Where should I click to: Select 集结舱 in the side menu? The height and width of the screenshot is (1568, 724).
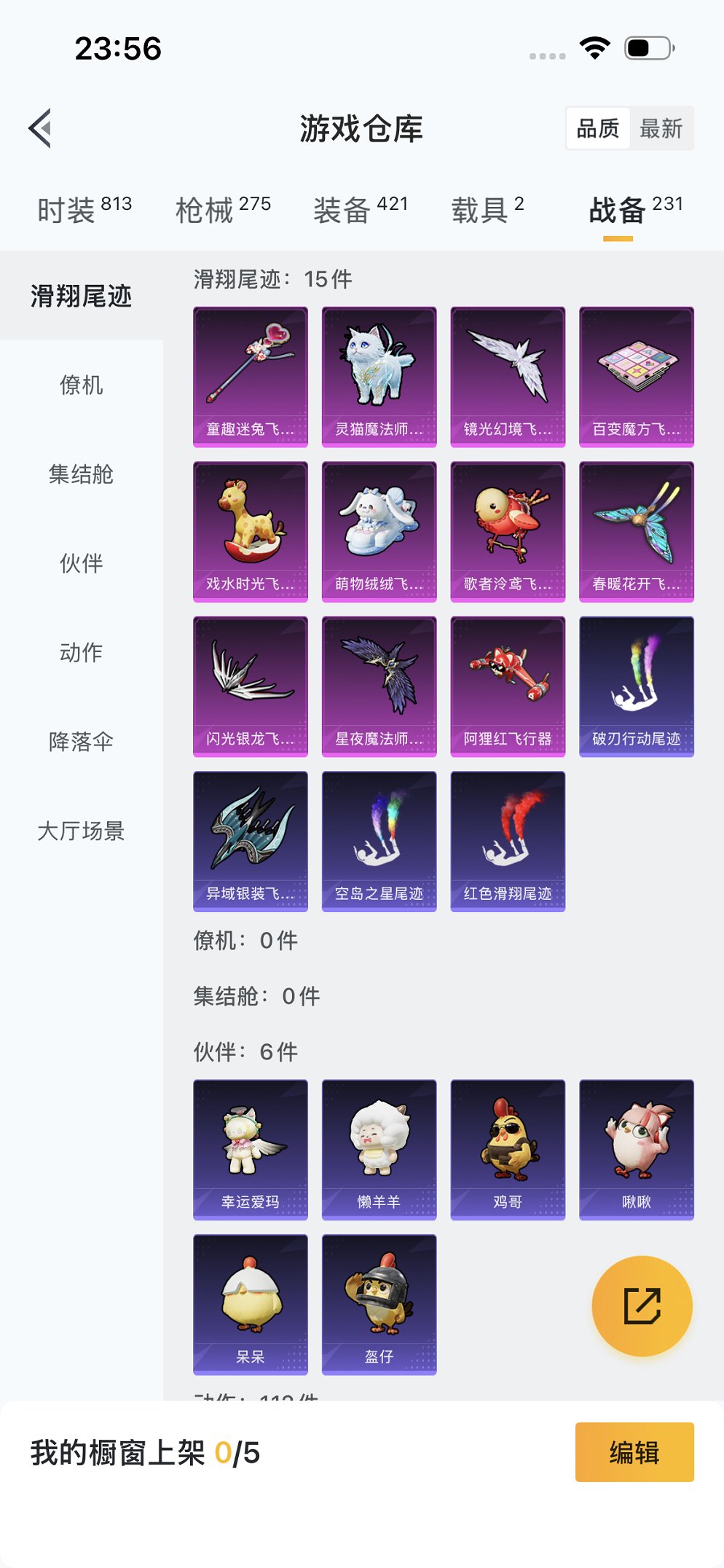[81, 474]
